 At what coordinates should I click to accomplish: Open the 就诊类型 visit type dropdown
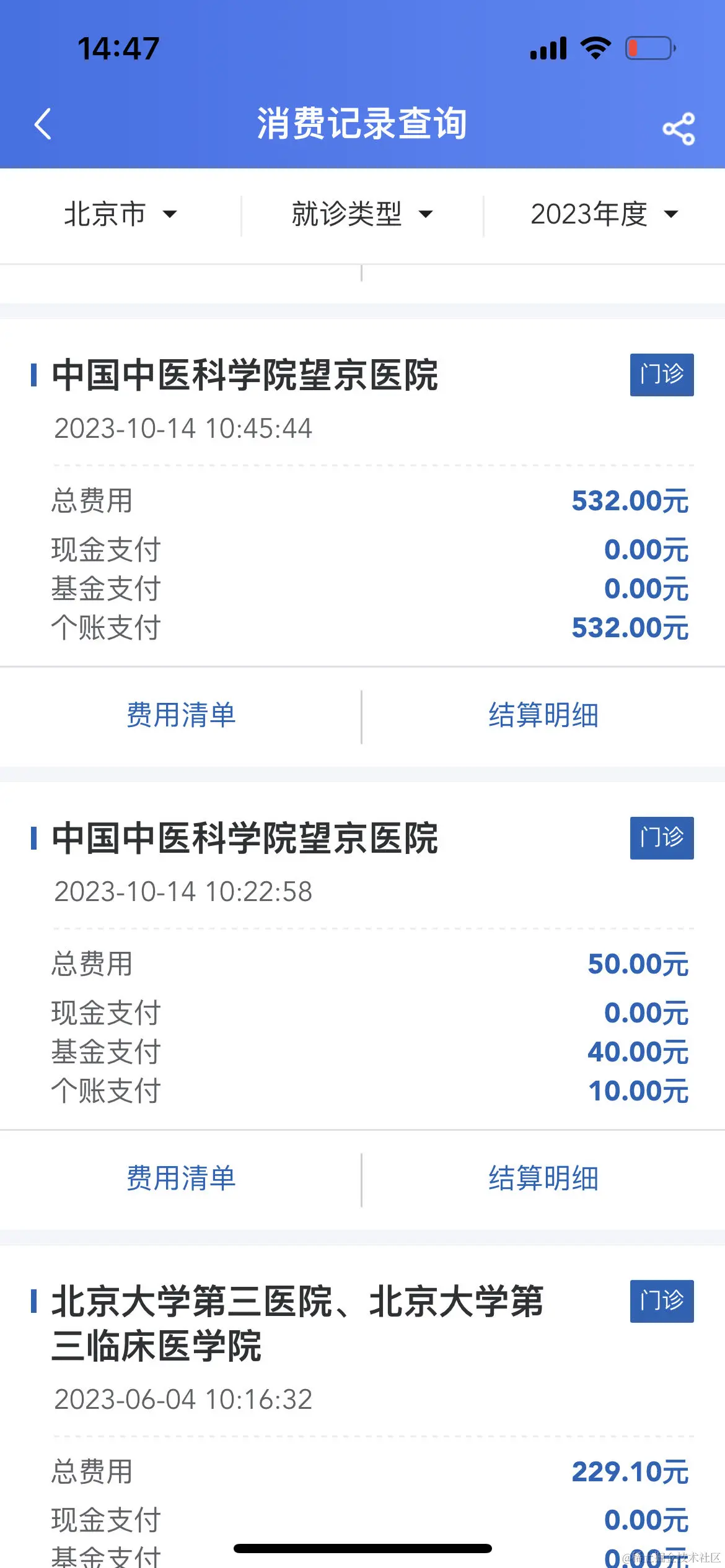click(x=361, y=214)
